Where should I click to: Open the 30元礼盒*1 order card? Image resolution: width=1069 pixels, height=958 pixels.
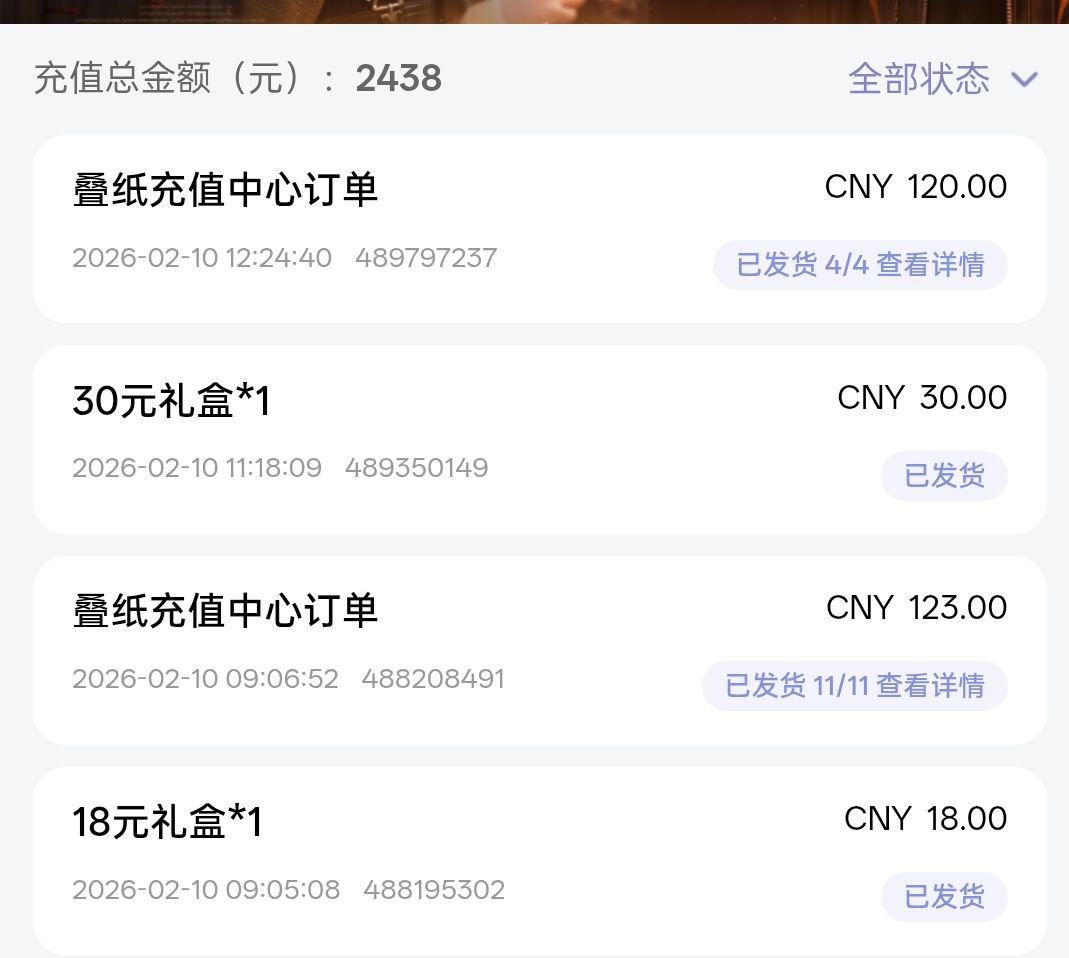[540, 439]
